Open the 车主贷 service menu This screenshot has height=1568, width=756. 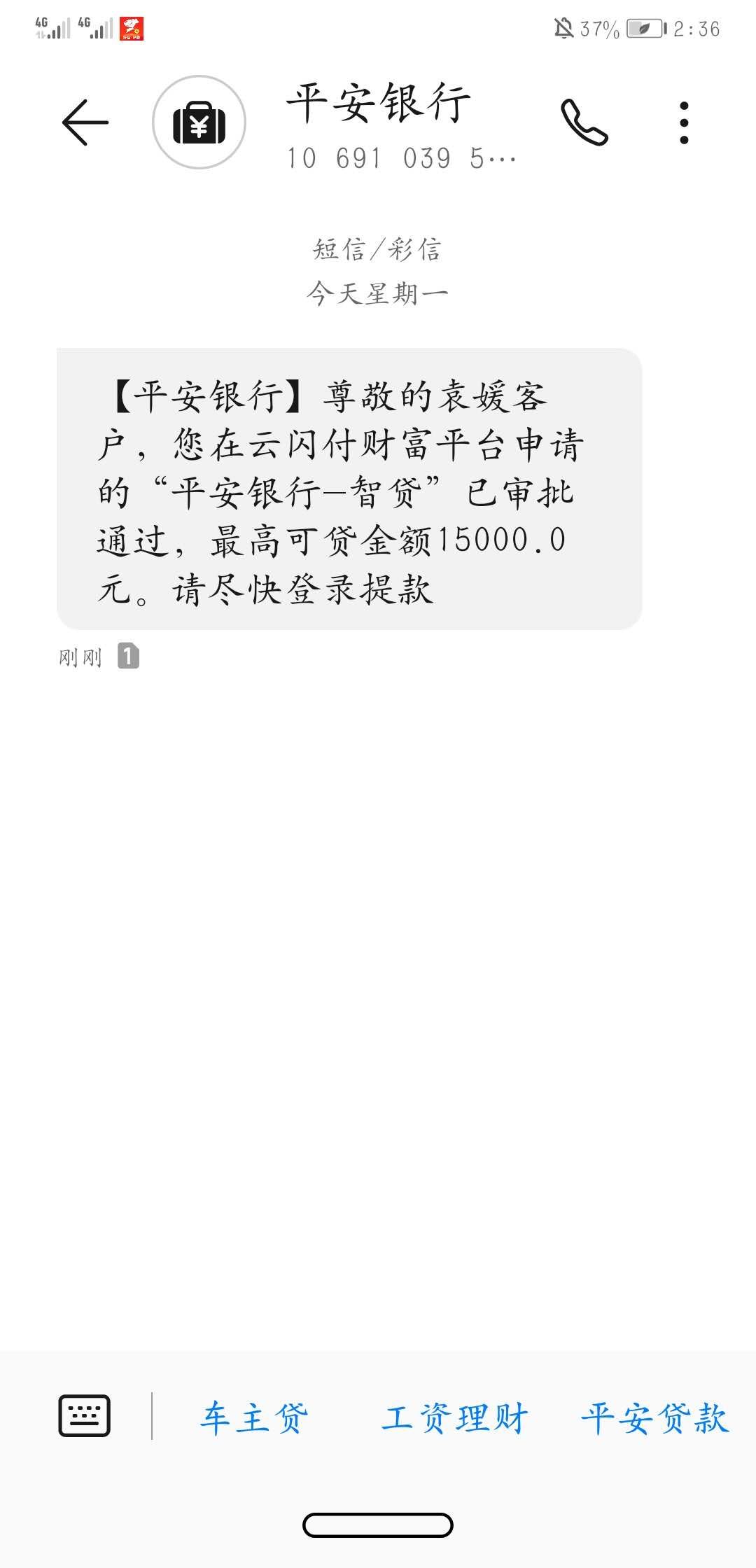pyautogui.click(x=254, y=1418)
